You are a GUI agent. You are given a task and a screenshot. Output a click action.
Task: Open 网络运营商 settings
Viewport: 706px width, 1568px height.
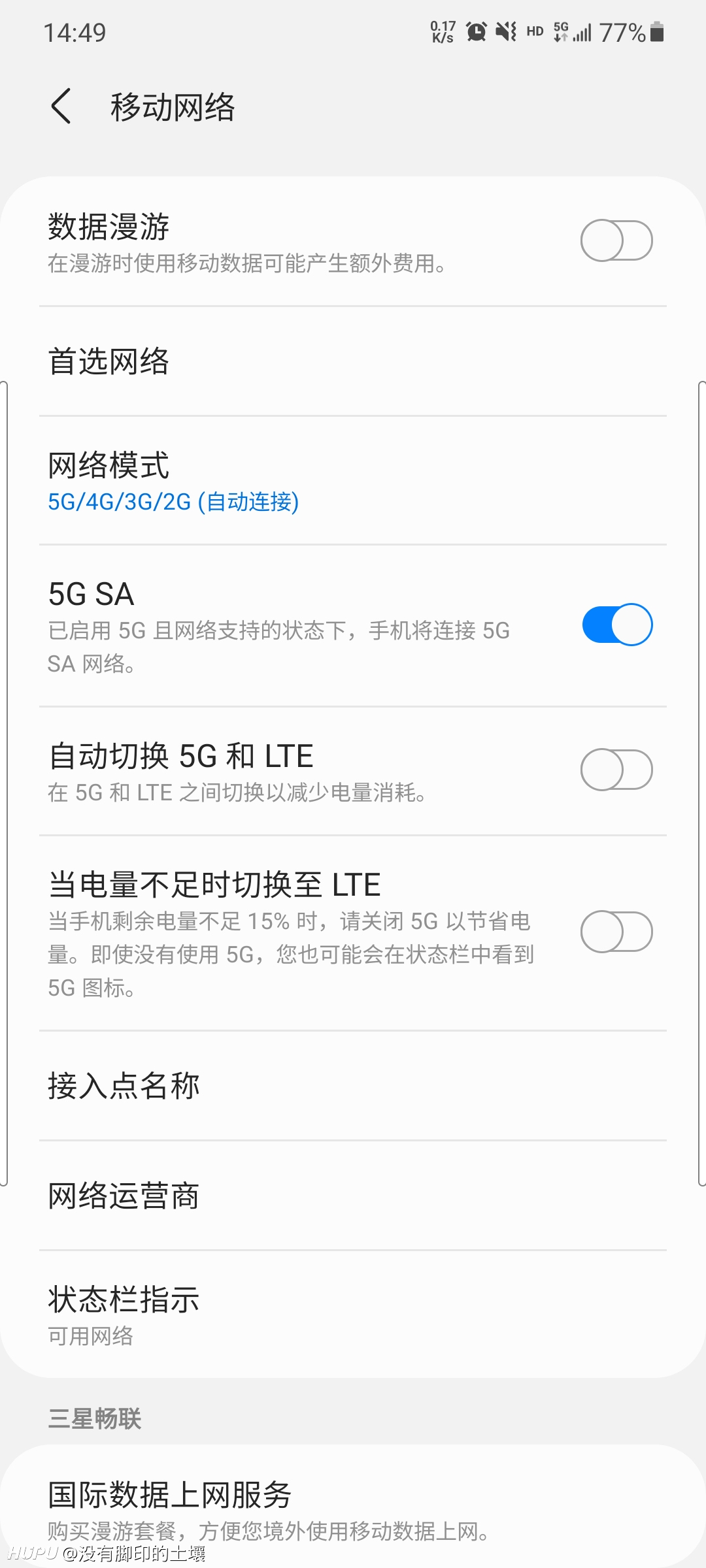[353, 1196]
